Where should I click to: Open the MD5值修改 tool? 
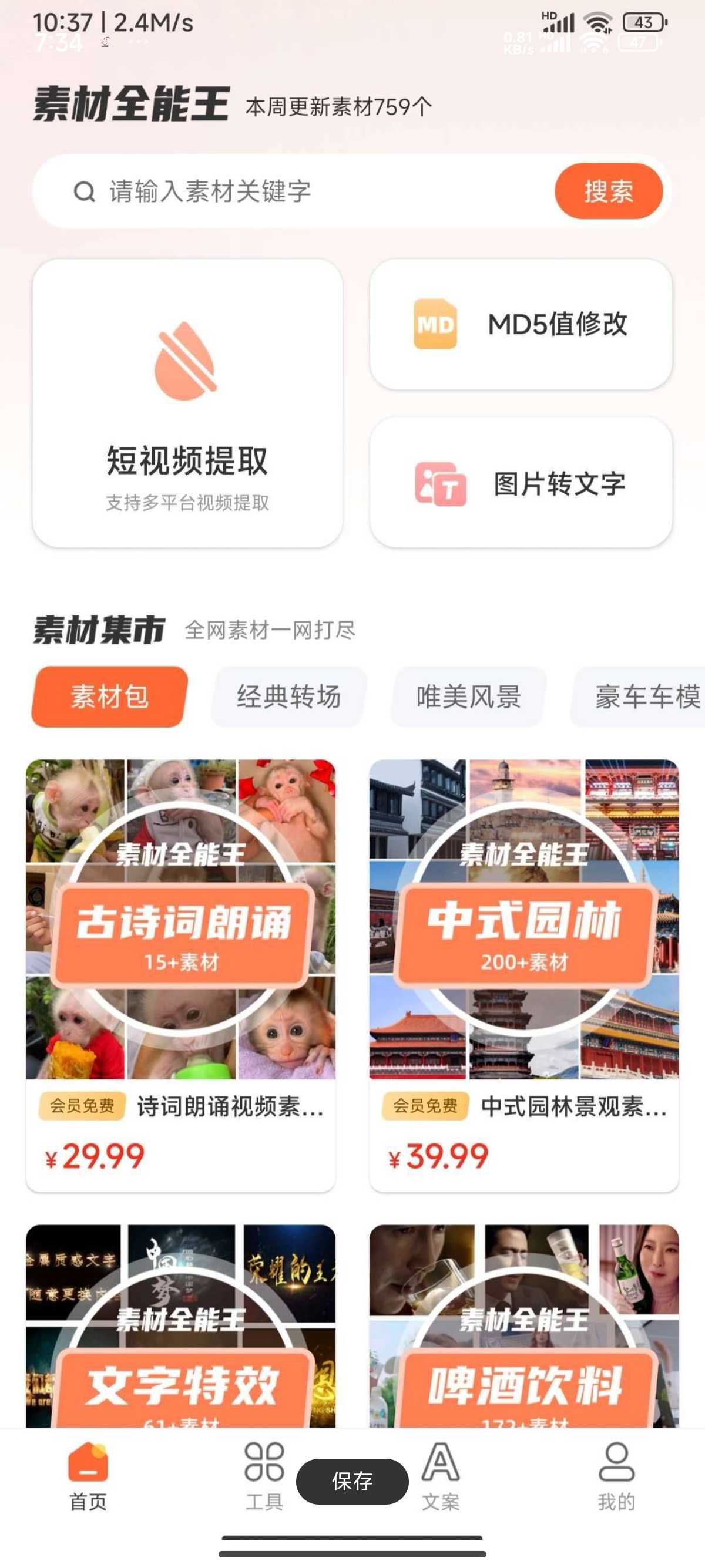click(x=521, y=324)
